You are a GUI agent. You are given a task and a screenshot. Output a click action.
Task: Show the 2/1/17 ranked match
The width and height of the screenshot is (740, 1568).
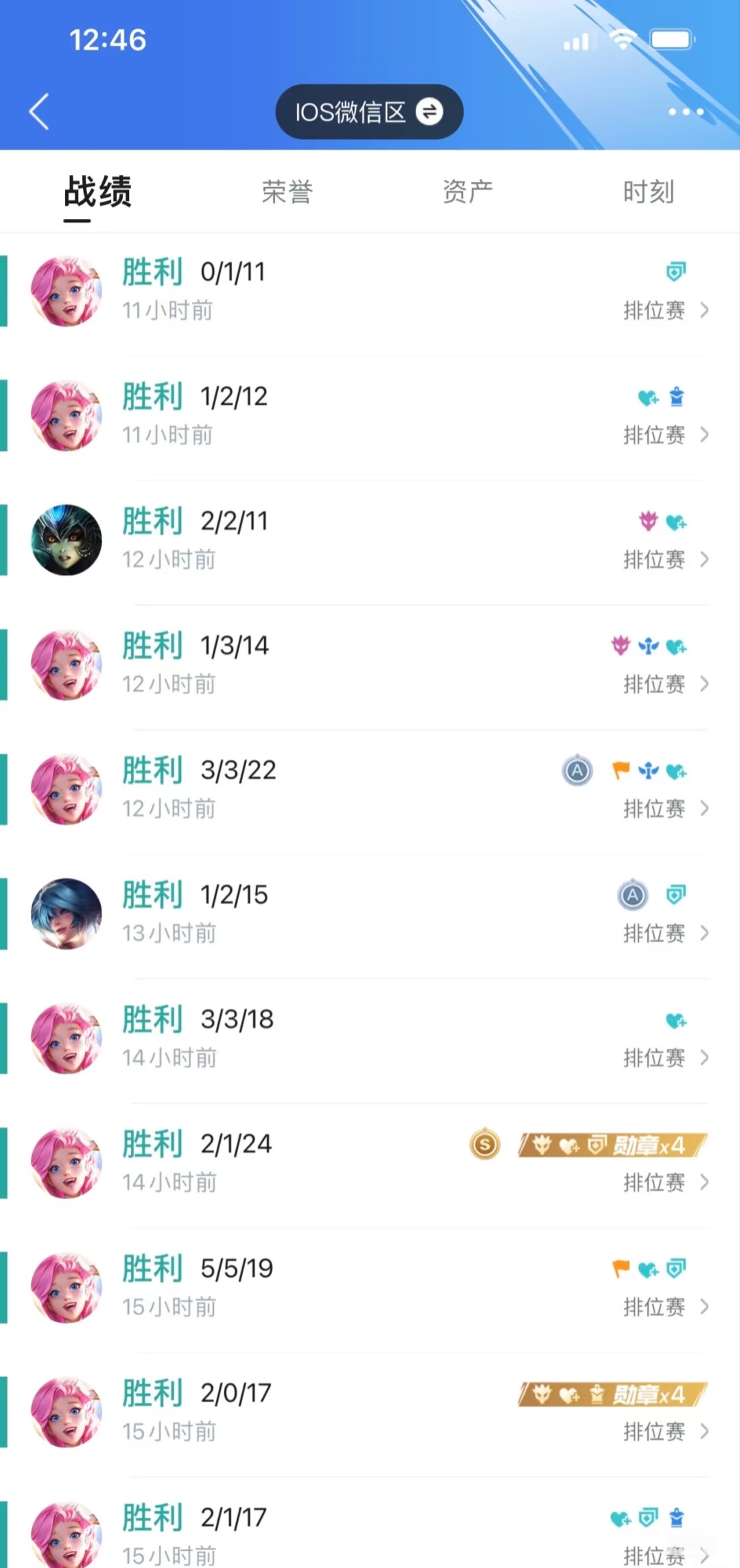[370, 1536]
